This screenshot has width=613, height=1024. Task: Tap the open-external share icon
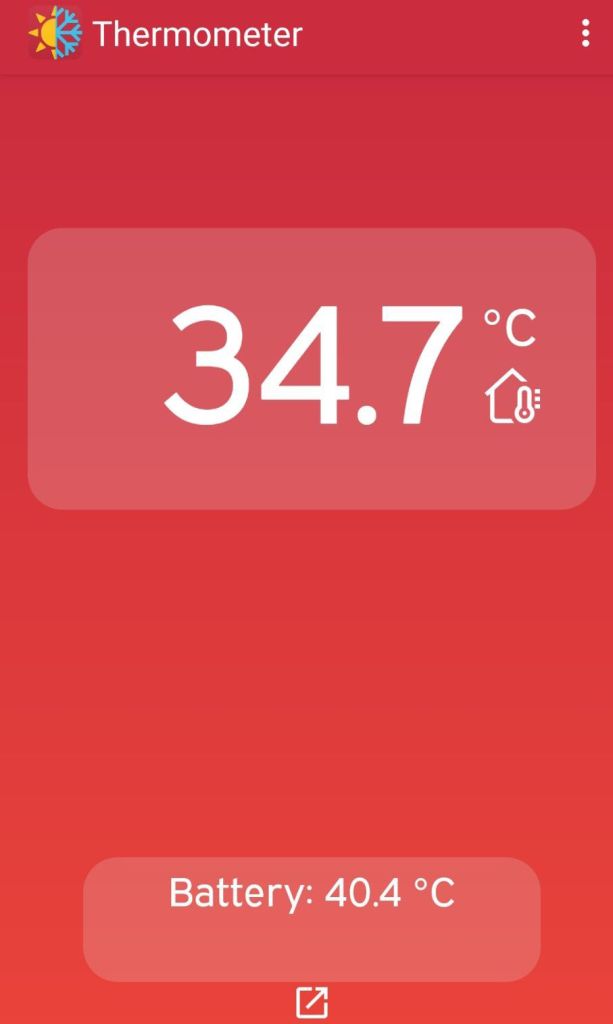[x=312, y=1001]
